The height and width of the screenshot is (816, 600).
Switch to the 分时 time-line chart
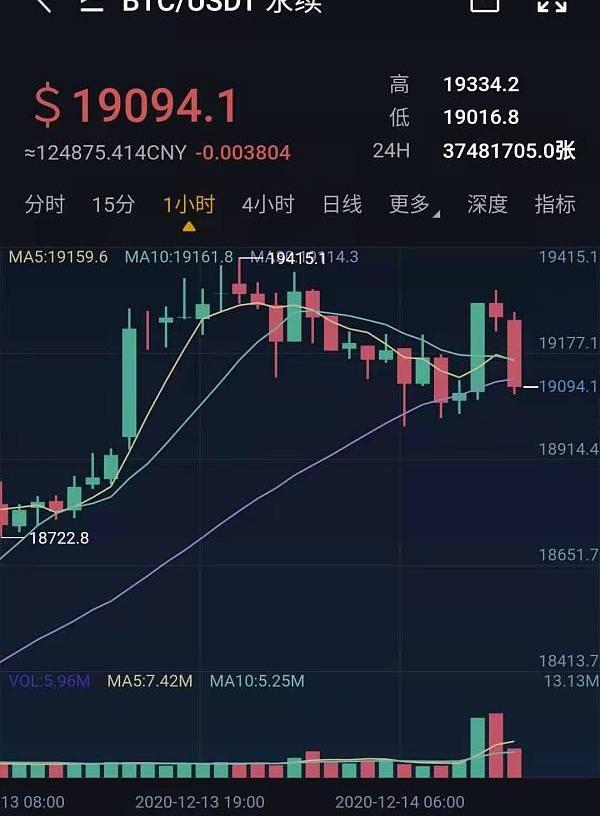tap(45, 205)
